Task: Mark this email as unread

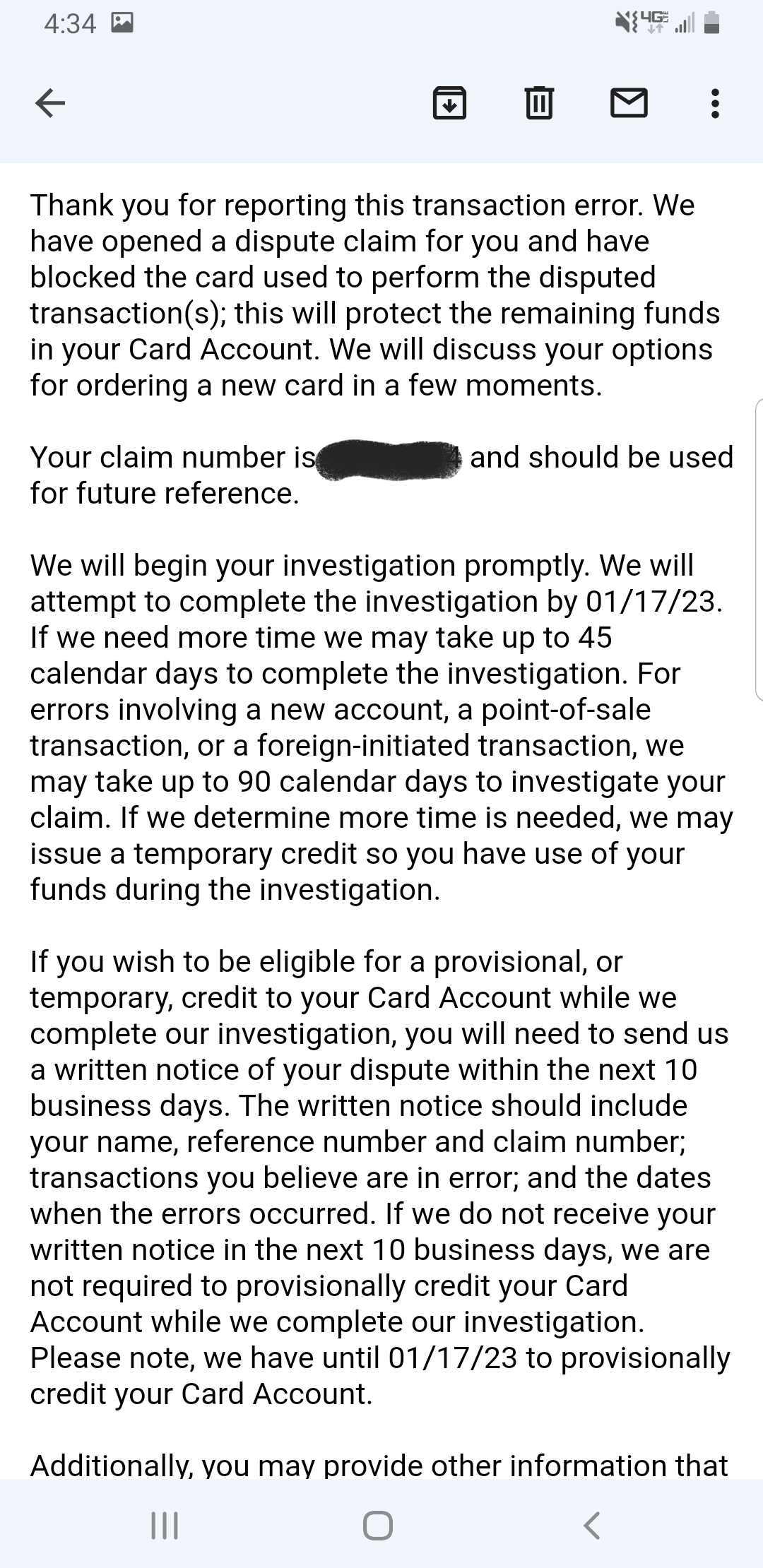Action: pos(628,103)
